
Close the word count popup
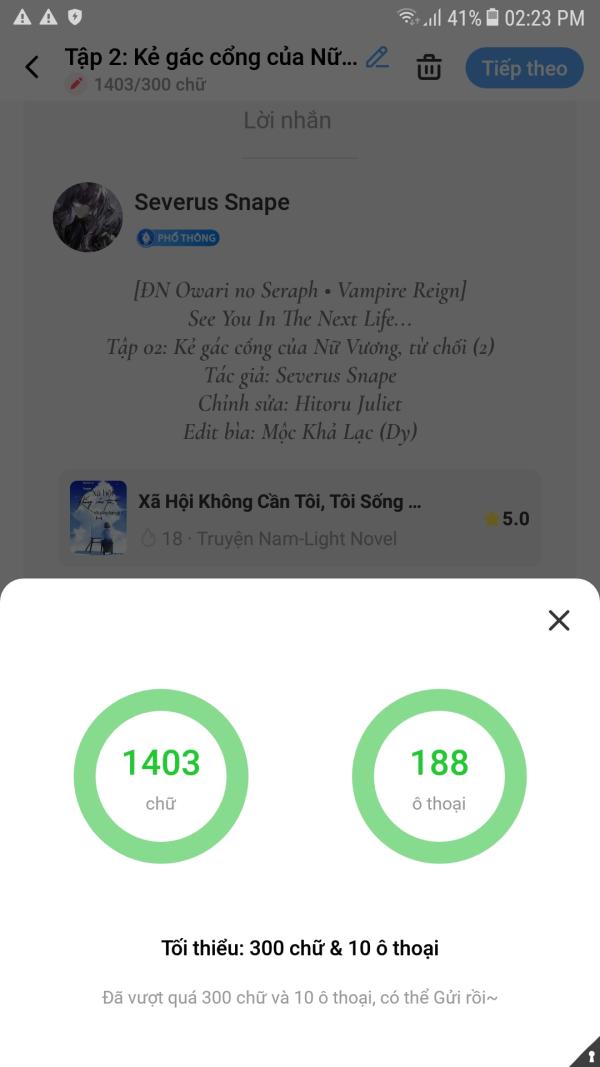click(559, 620)
